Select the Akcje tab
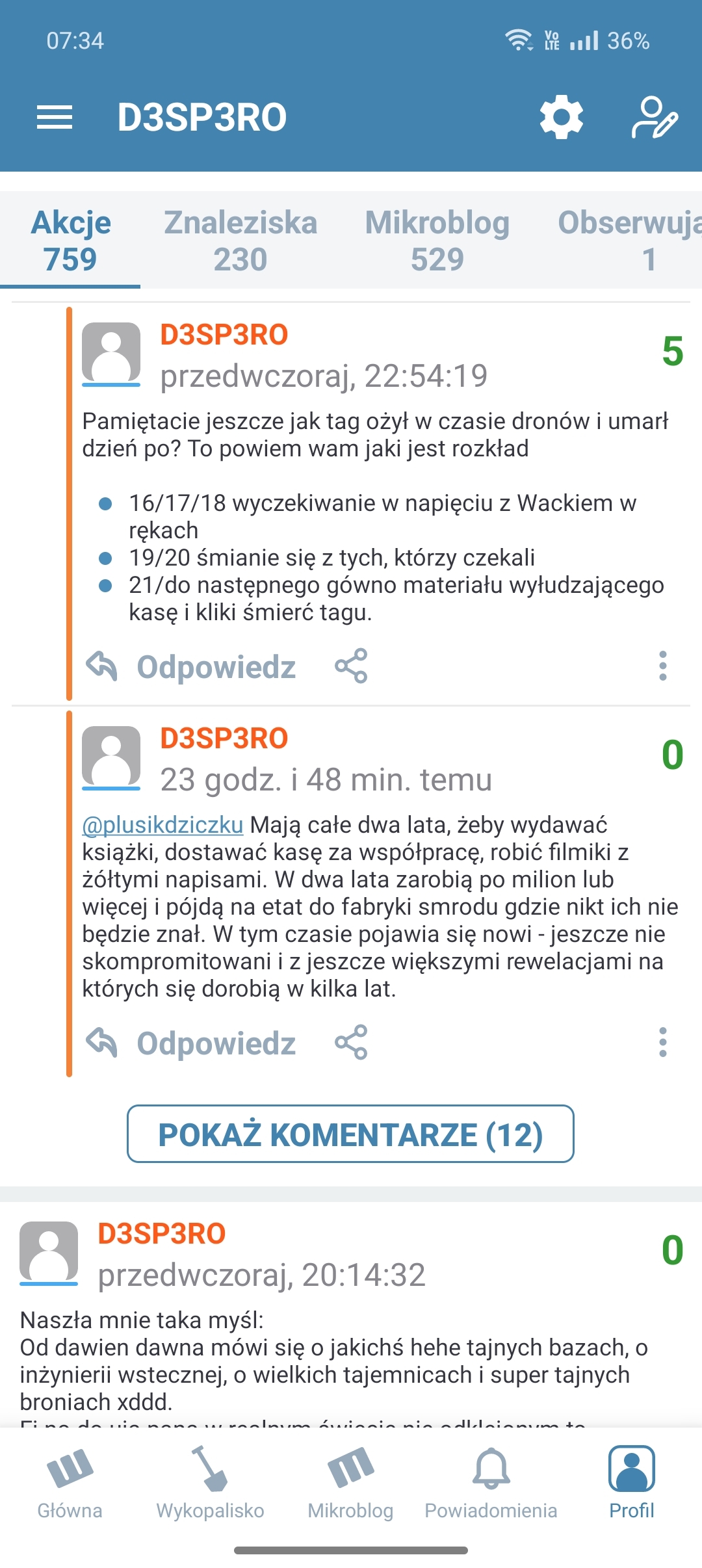Image resolution: width=702 pixels, height=1568 pixels. coord(71,241)
